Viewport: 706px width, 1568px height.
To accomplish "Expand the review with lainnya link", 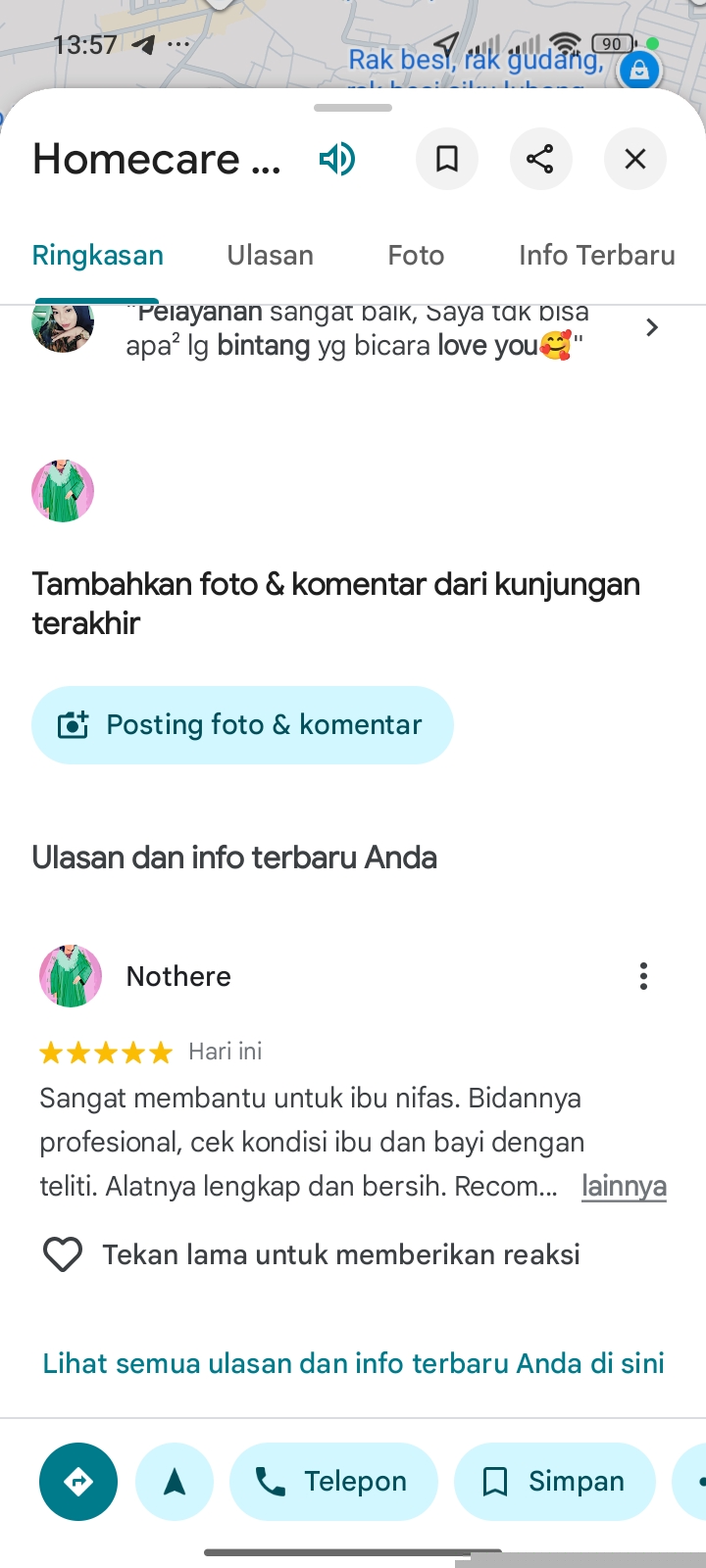I will click(624, 1187).
